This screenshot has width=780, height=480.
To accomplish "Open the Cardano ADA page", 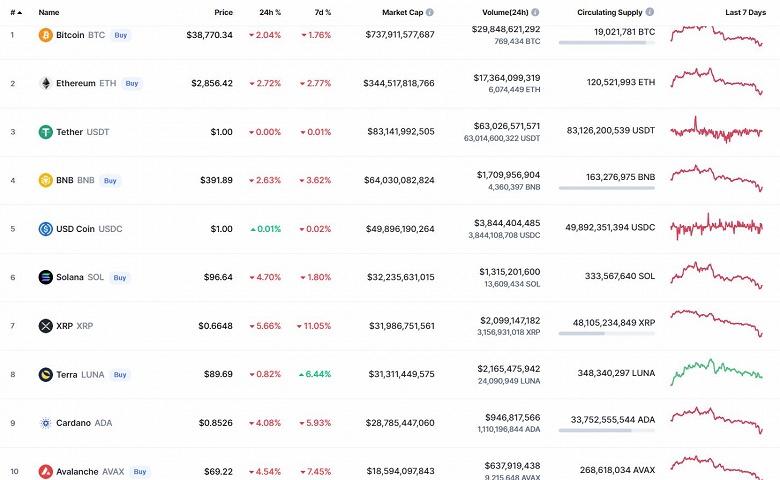I will pos(73,423).
